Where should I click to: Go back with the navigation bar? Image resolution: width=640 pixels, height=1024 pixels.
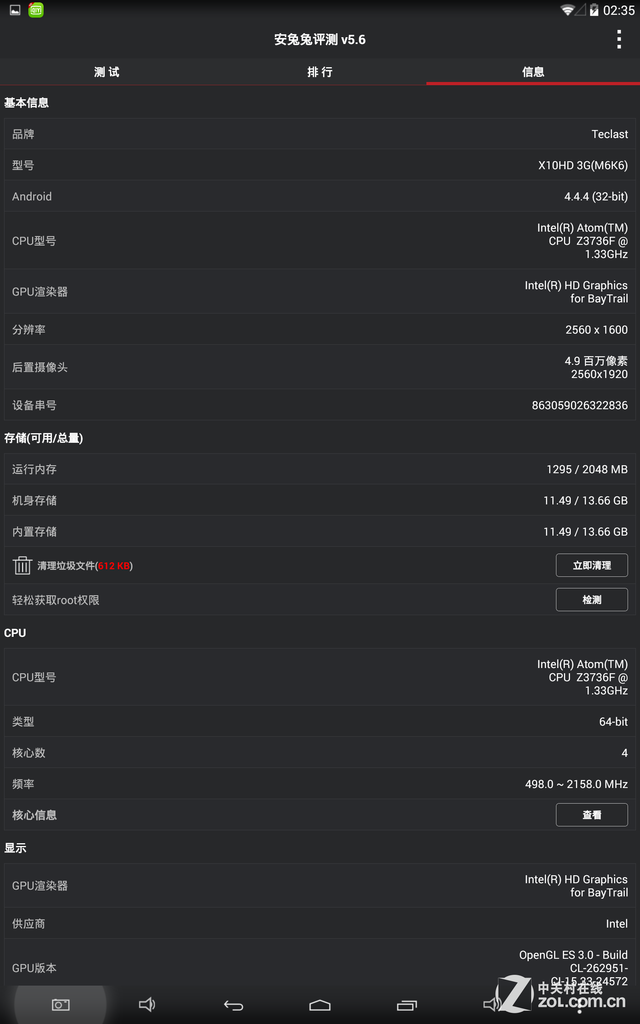233,1005
